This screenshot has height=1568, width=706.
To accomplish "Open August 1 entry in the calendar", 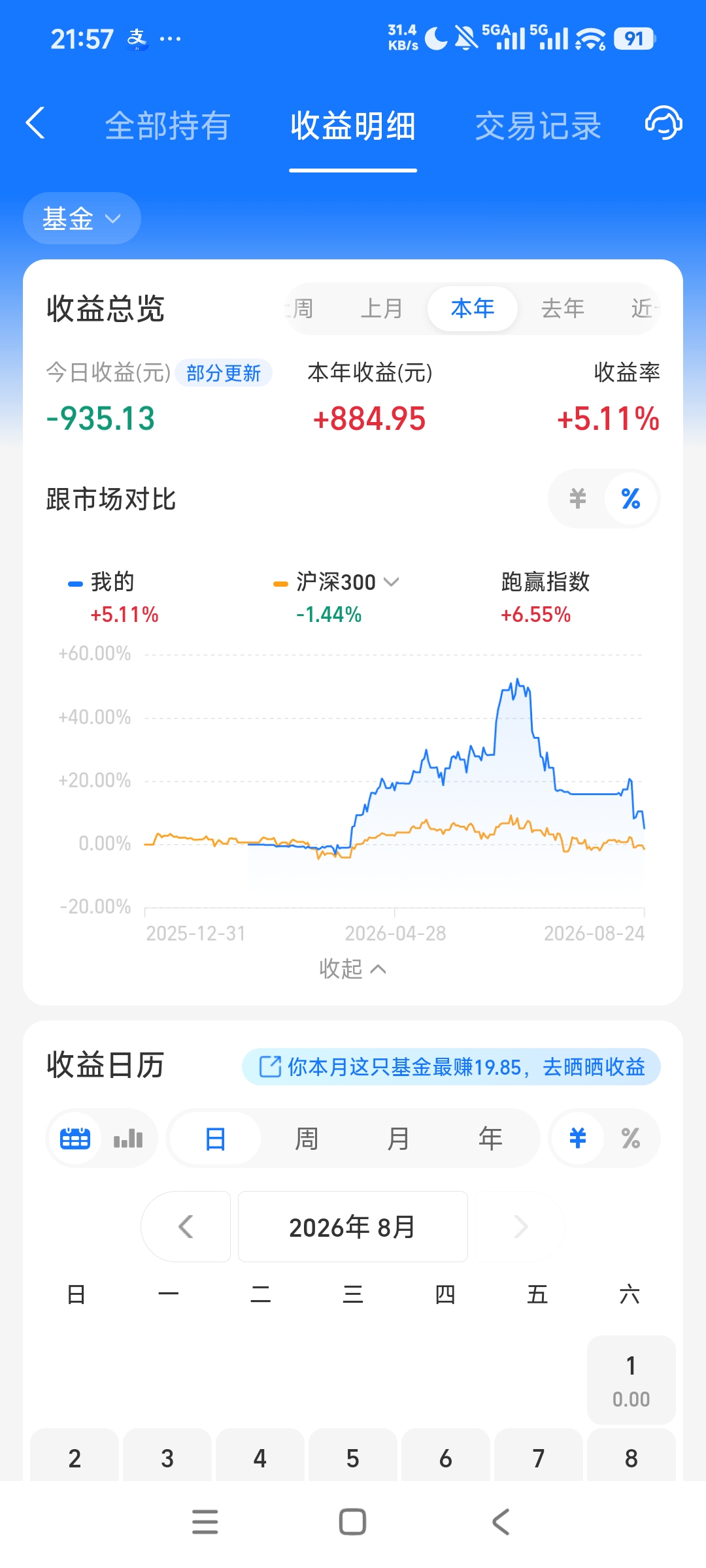I will [x=631, y=1380].
